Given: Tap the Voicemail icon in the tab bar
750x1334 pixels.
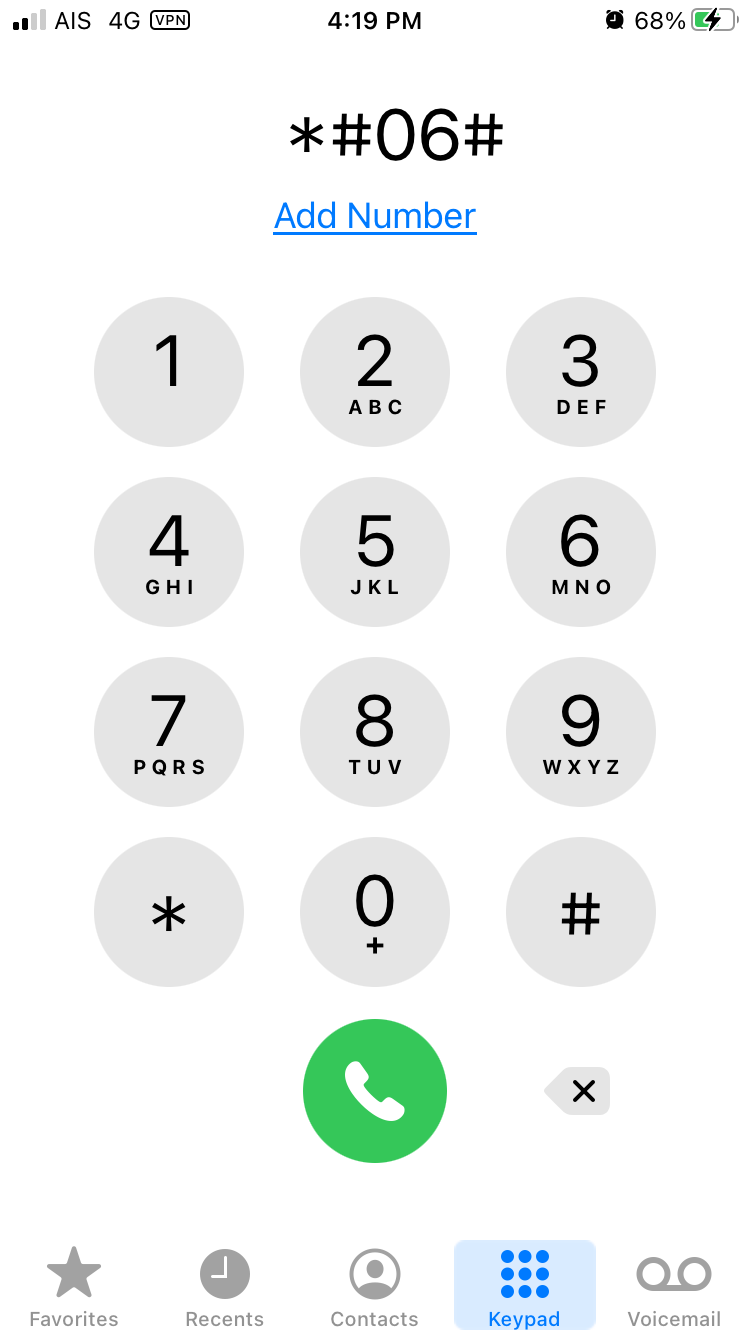Looking at the screenshot, I should tap(673, 1272).
